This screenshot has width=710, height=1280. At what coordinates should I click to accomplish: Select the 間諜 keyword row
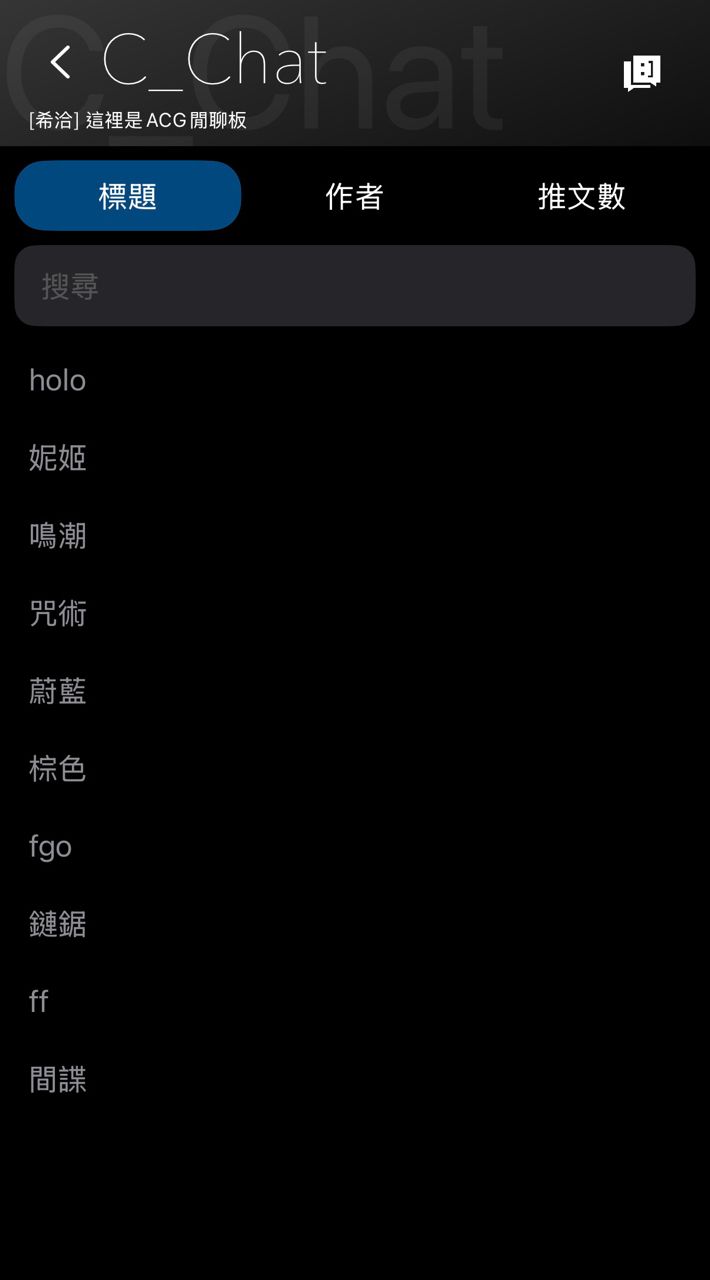pyautogui.click(x=58, y=1080)
